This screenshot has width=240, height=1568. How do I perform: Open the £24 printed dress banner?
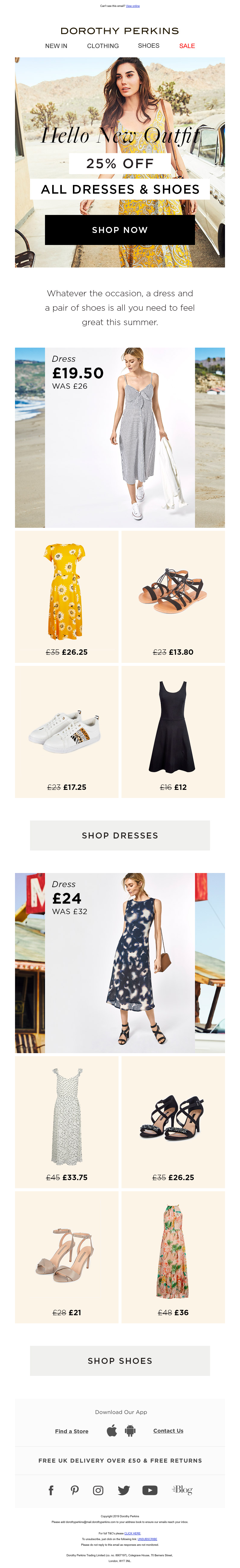tap(120, 962)
